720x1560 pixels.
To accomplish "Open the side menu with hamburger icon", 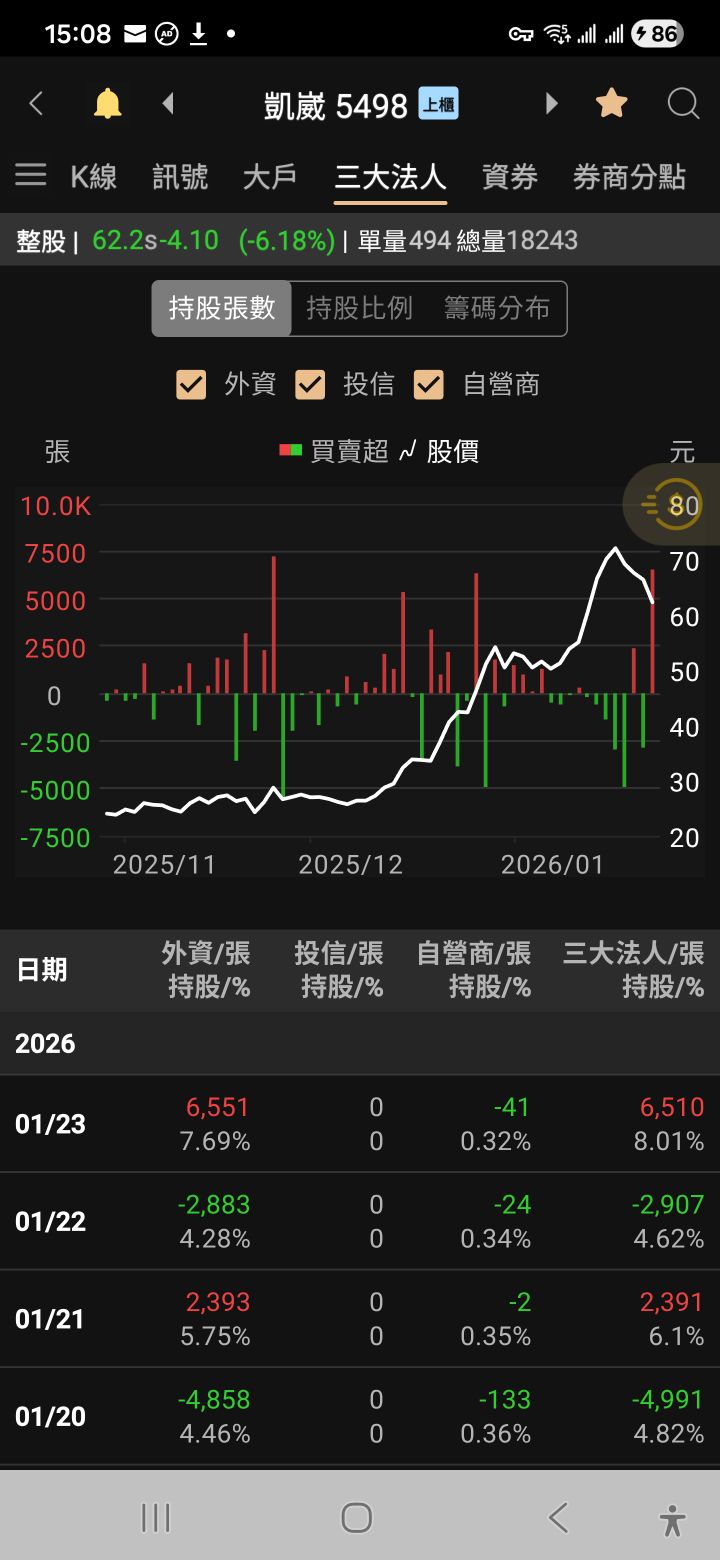I will coord(30,175).
